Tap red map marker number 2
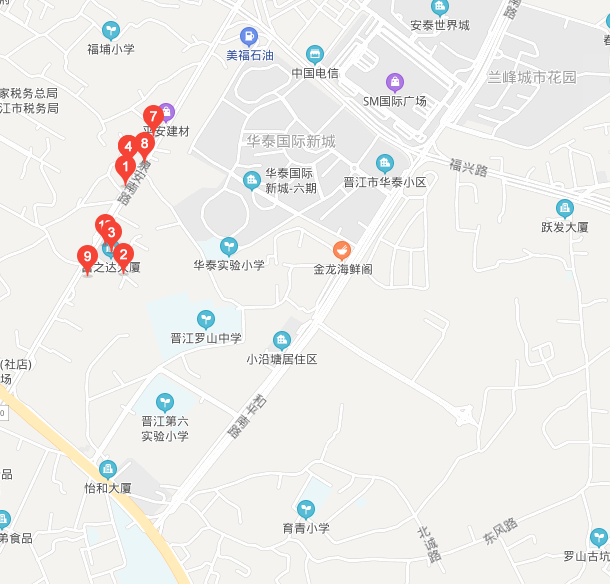Viewport: 610px width, 584px height. pos(124,254)
